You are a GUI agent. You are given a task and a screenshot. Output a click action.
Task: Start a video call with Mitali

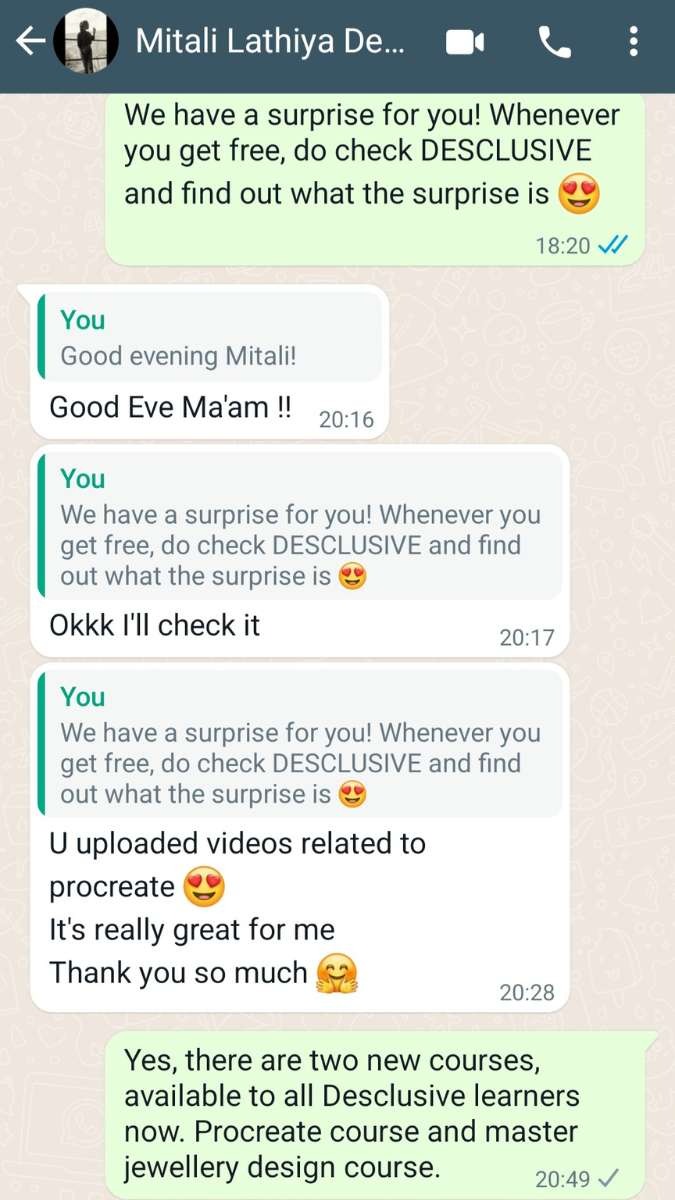(465, 42)
